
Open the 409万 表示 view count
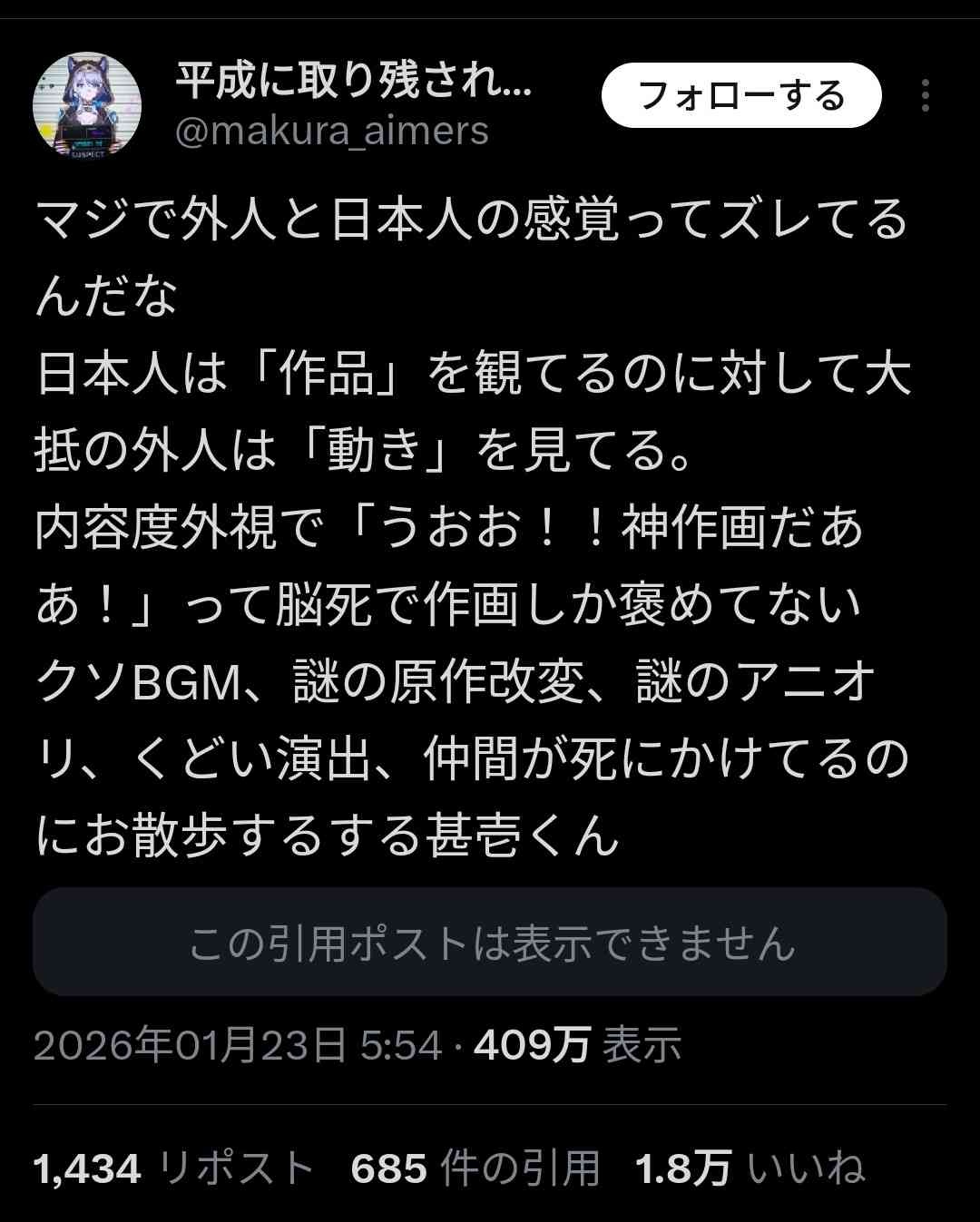point(577,1045)
